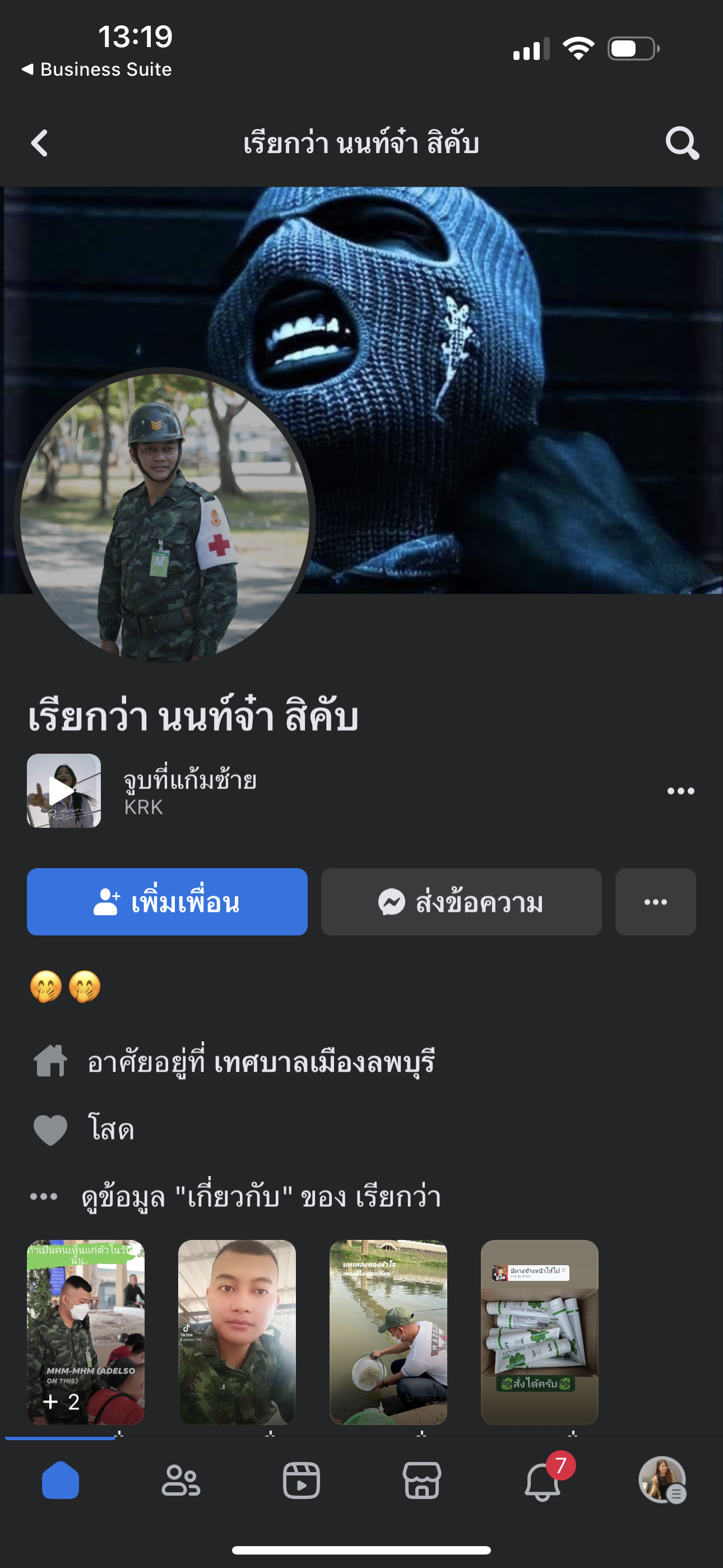Image resolution: width=723 pixels, height=1568 pixels.
Task: Play the song จูบที่แก้มซ้าย by KRK
Action: coord(64,791)
